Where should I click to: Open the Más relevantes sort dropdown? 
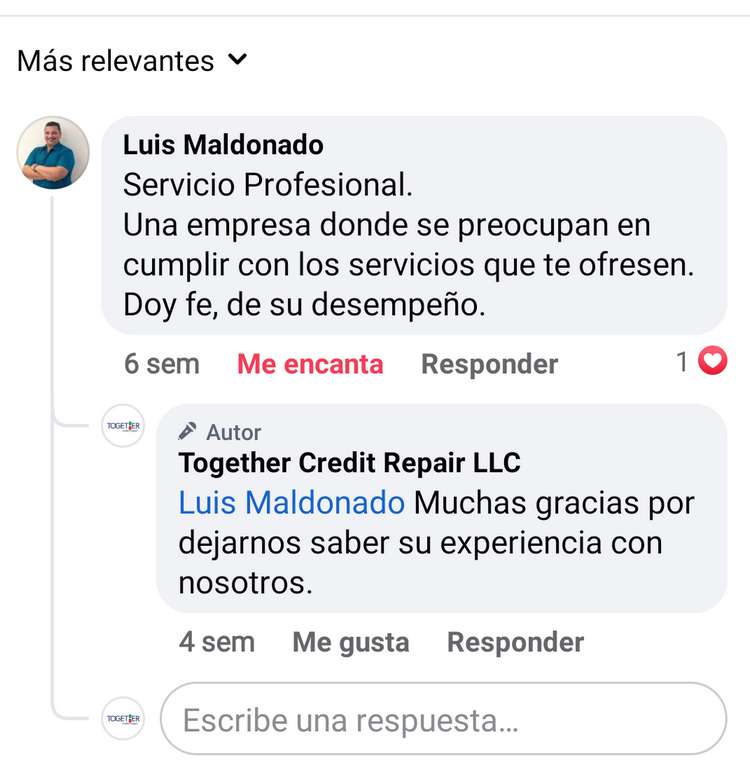pyautogui.click(x=131, y=61)
